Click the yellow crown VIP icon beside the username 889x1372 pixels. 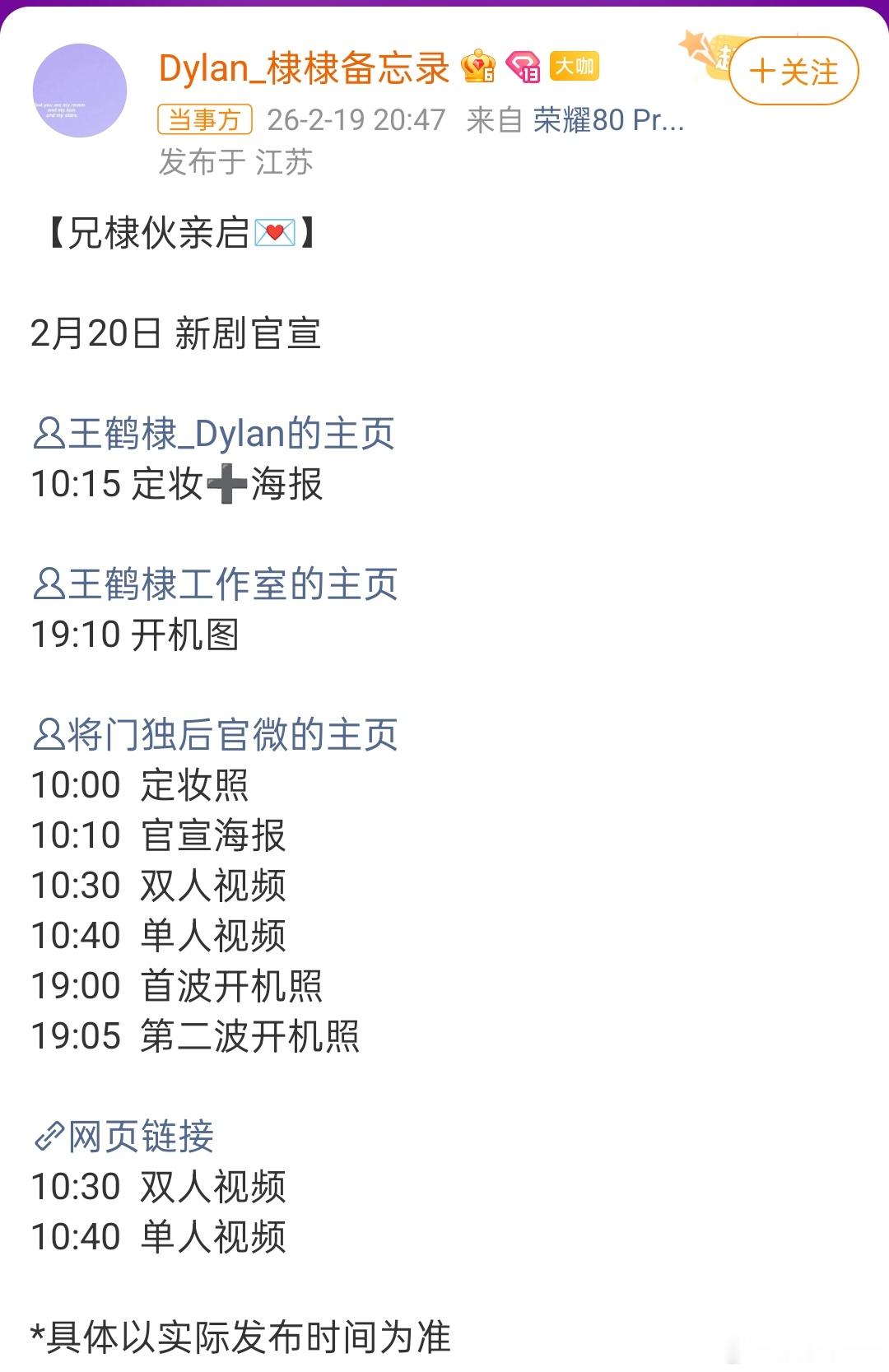pos(478,68)
